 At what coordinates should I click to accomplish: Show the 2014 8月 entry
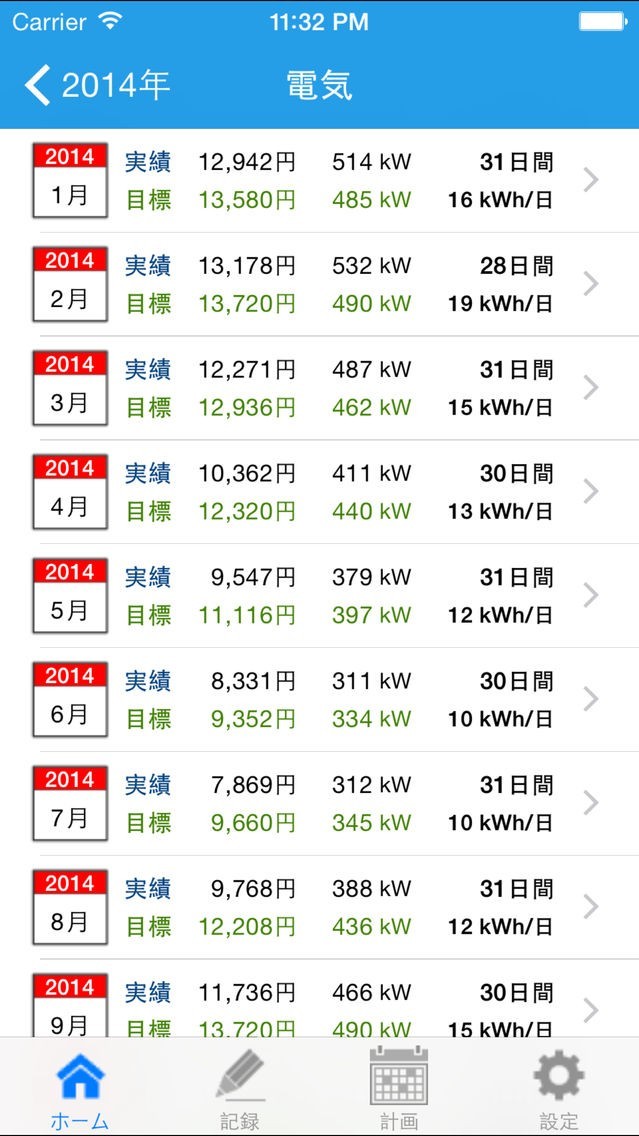(x=320, y=908)
